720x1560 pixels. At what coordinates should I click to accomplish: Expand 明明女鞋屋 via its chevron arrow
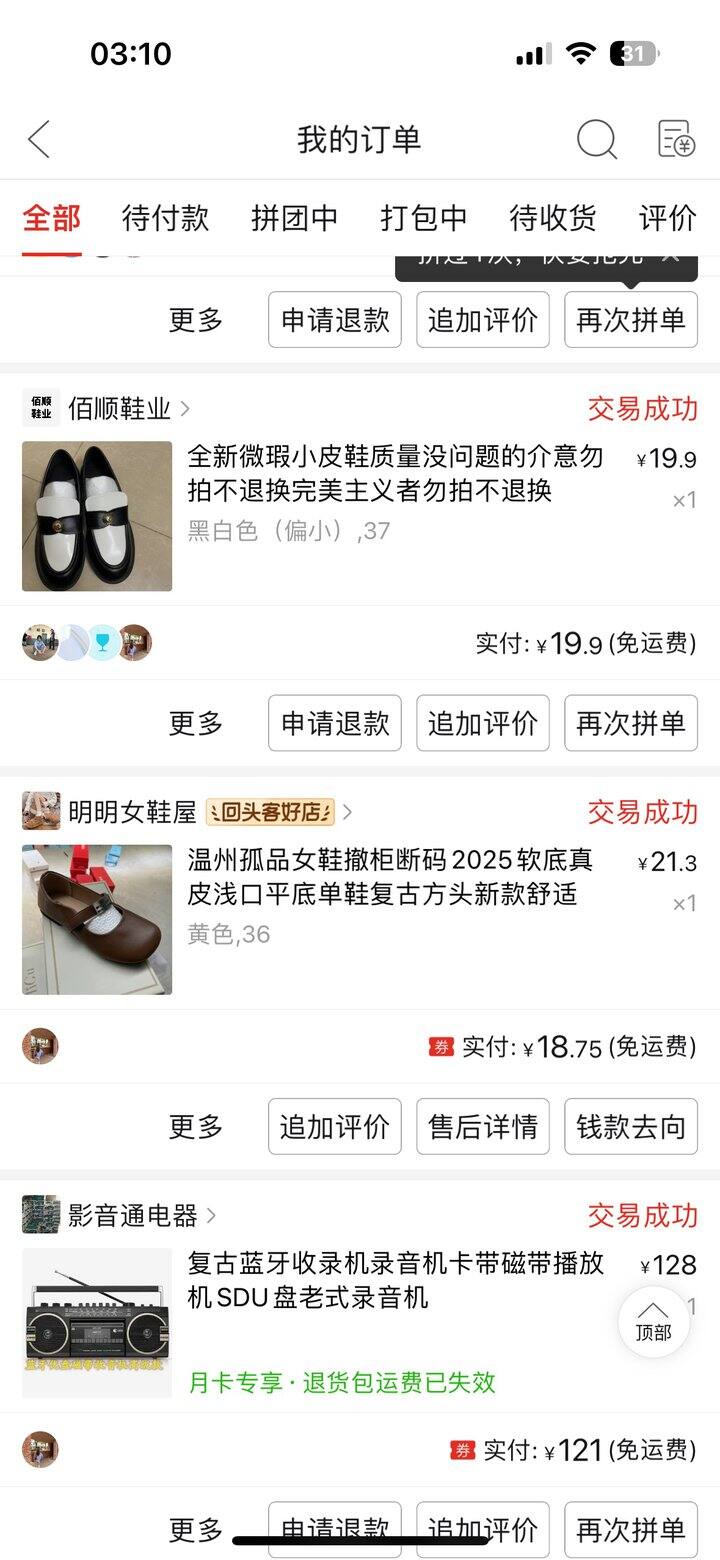click(x=347, y=812)
